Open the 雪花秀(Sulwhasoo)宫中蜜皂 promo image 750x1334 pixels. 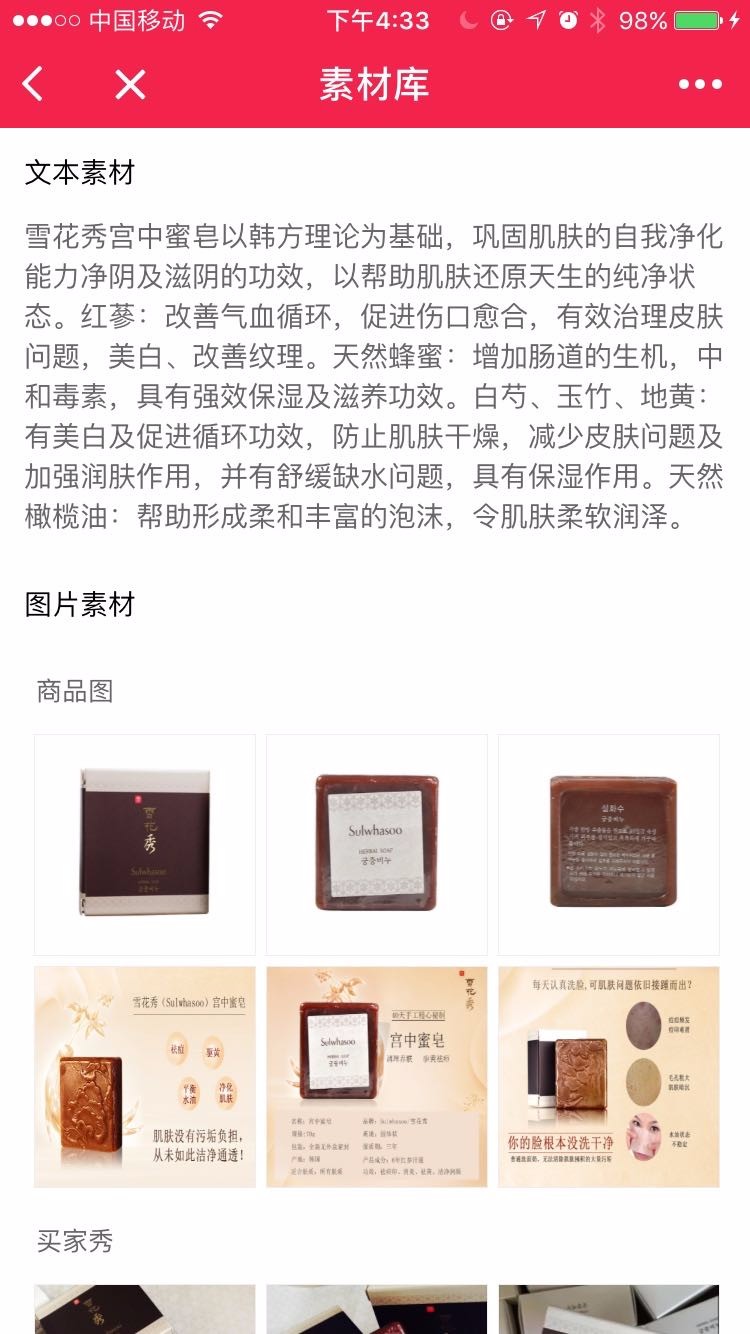145,1077
